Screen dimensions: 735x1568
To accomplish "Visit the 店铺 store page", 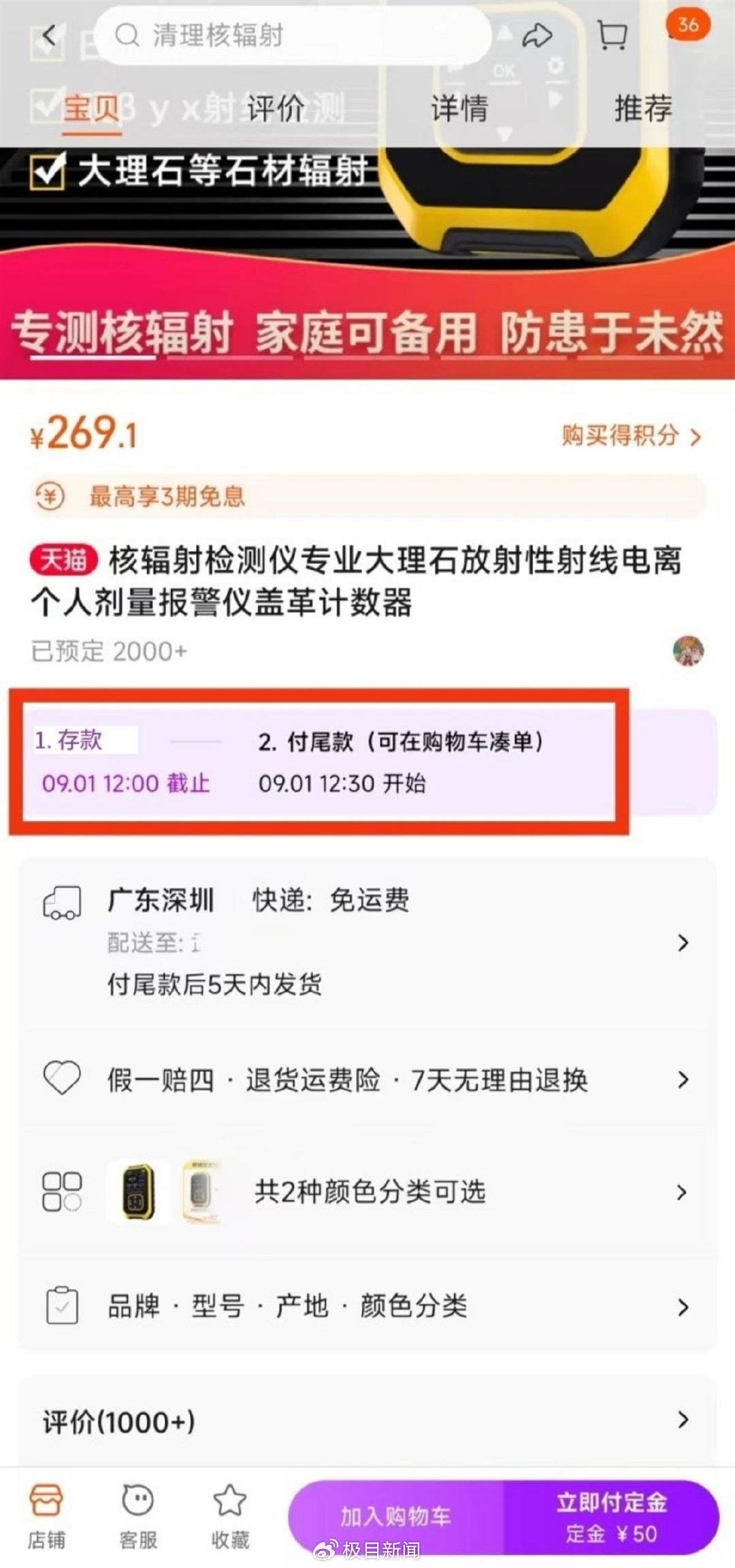I will [46, 1517].
